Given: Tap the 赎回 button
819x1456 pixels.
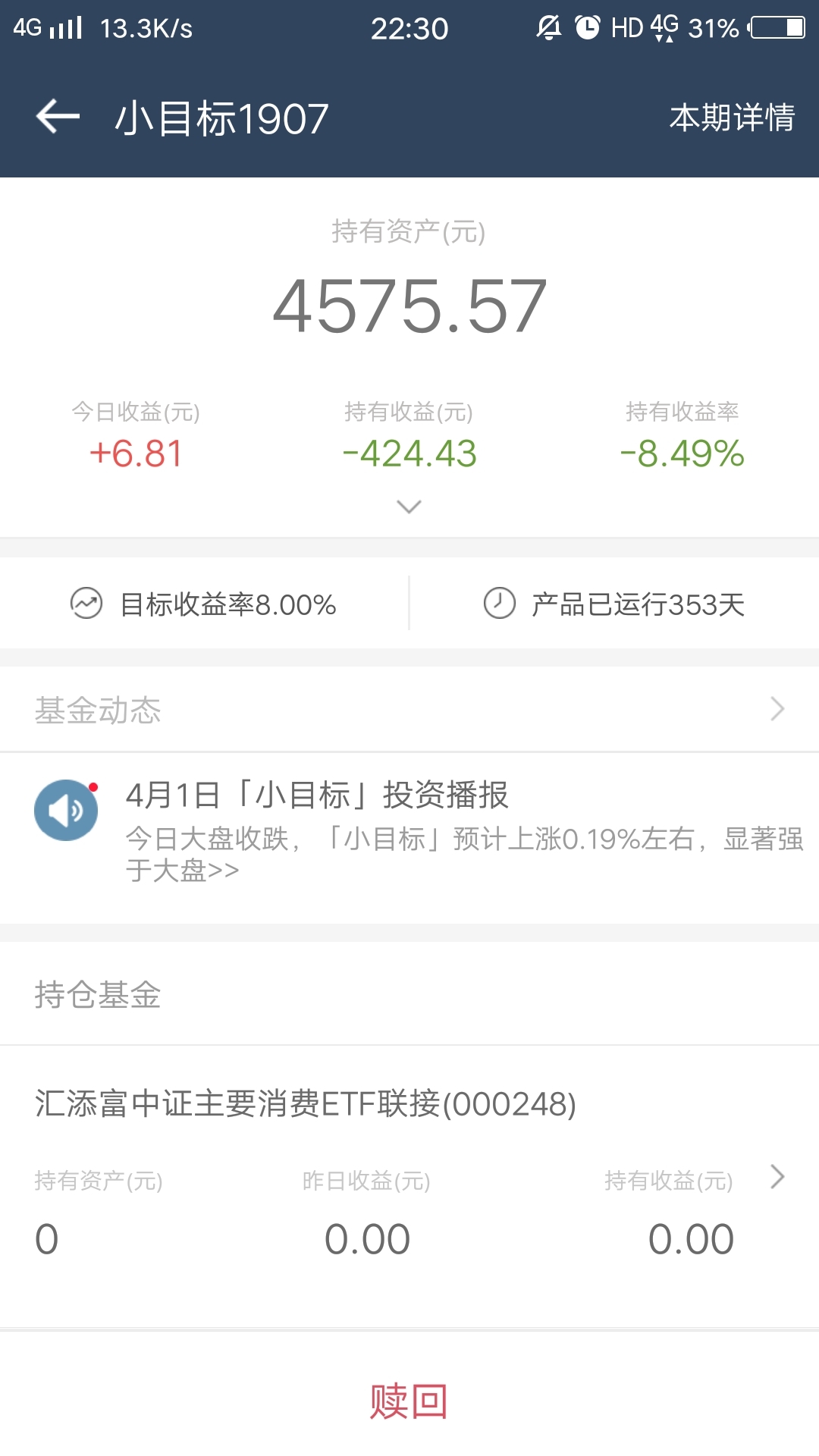Looking at the screenshot, I should 409,1401.
